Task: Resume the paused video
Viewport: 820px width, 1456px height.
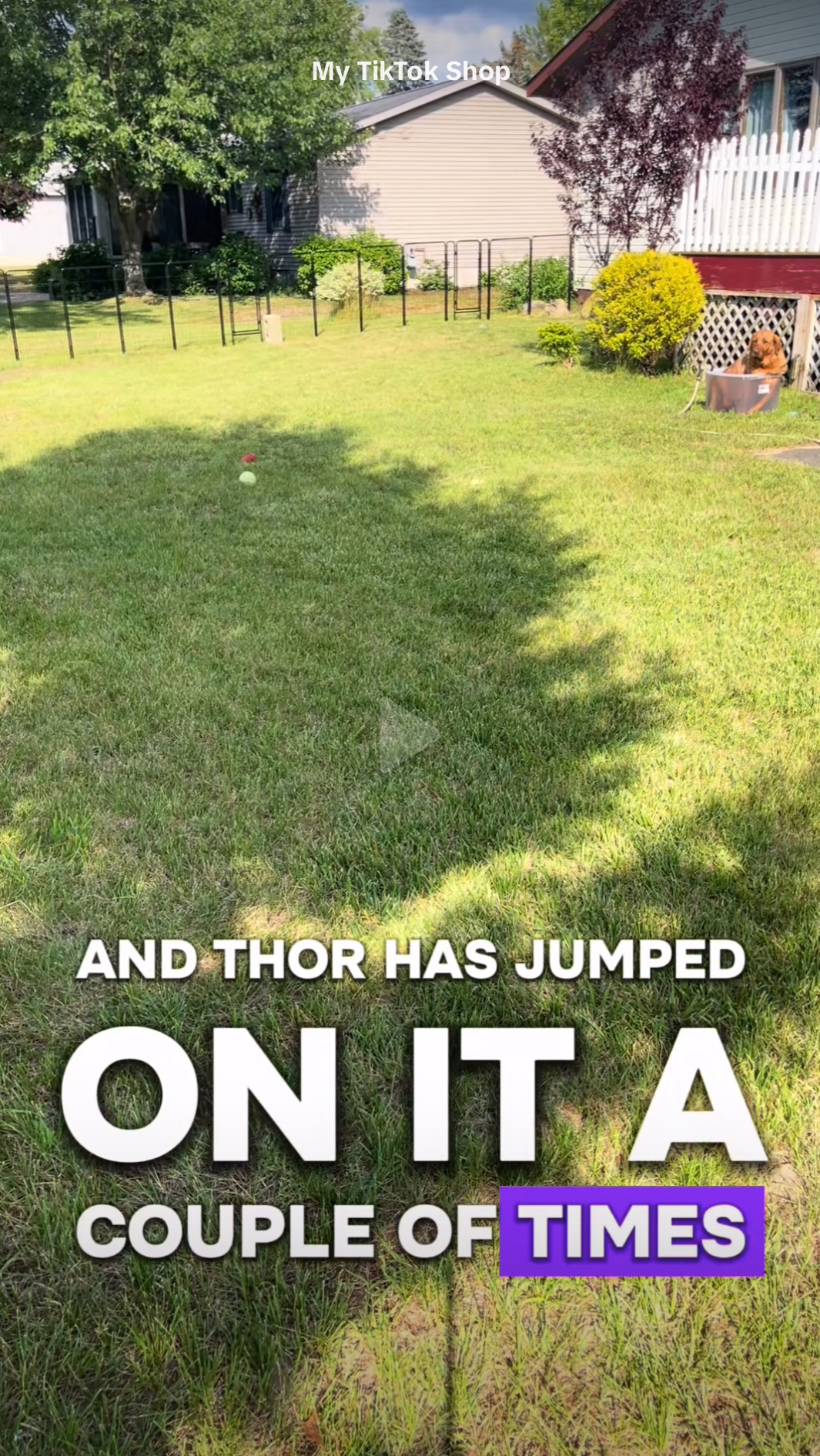Action: click(407, 736)
